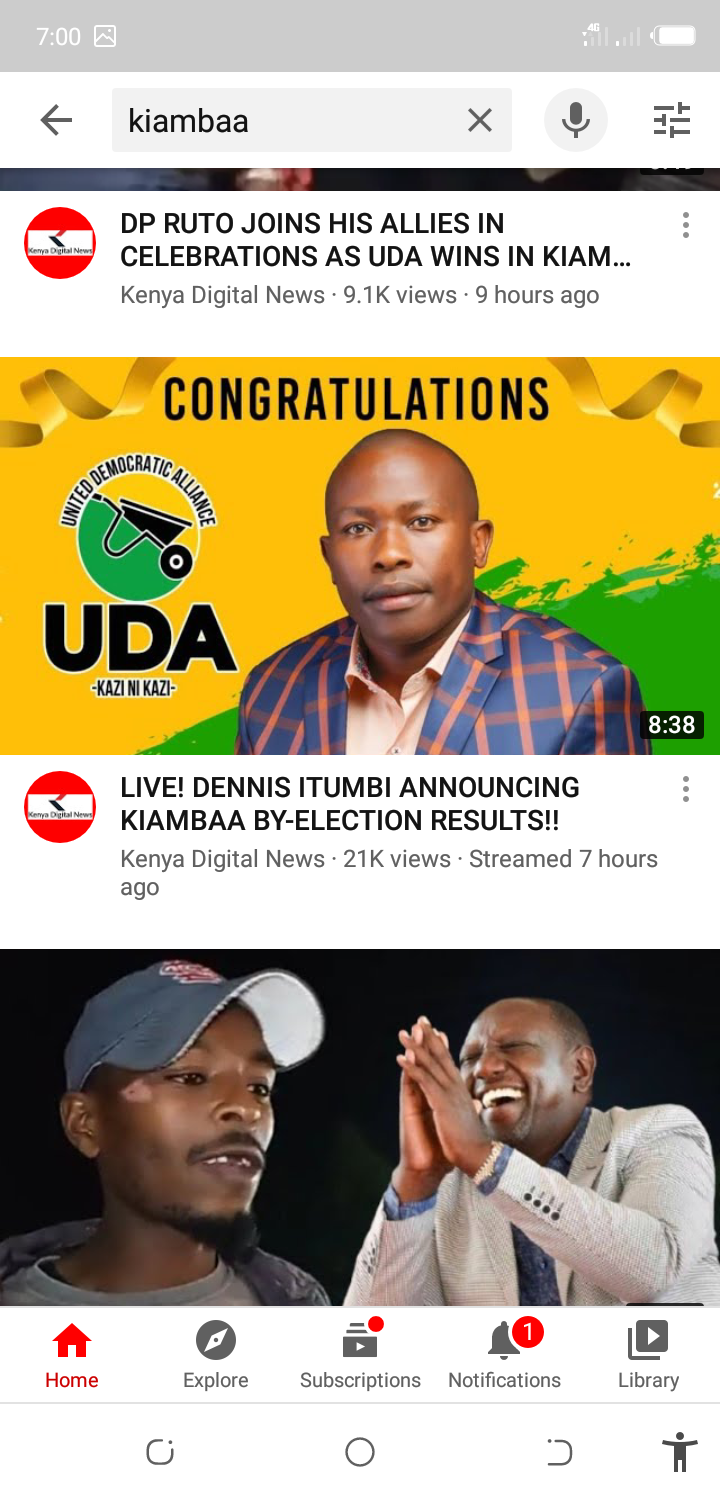
Task: Go to the Library tab
Action: pos(648,1355)
